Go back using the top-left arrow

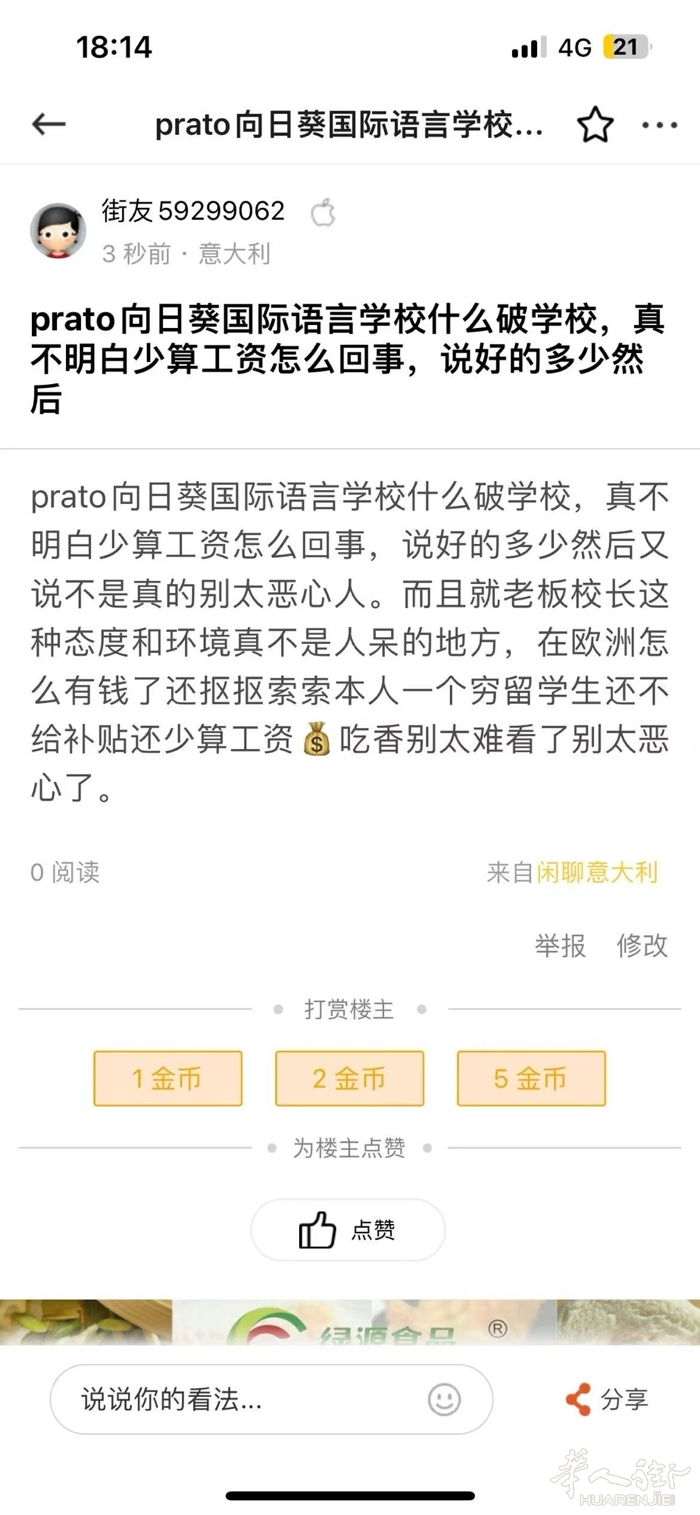click(x=48, y=125)
